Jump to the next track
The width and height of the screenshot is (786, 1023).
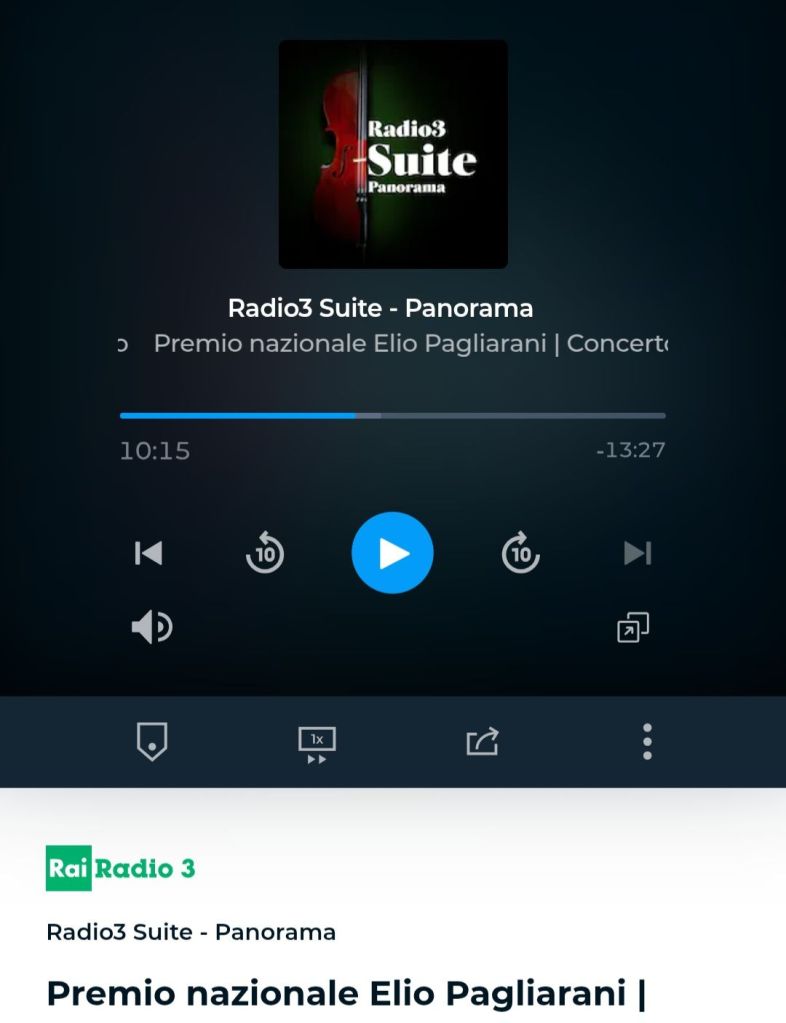[x=637, y=553]
